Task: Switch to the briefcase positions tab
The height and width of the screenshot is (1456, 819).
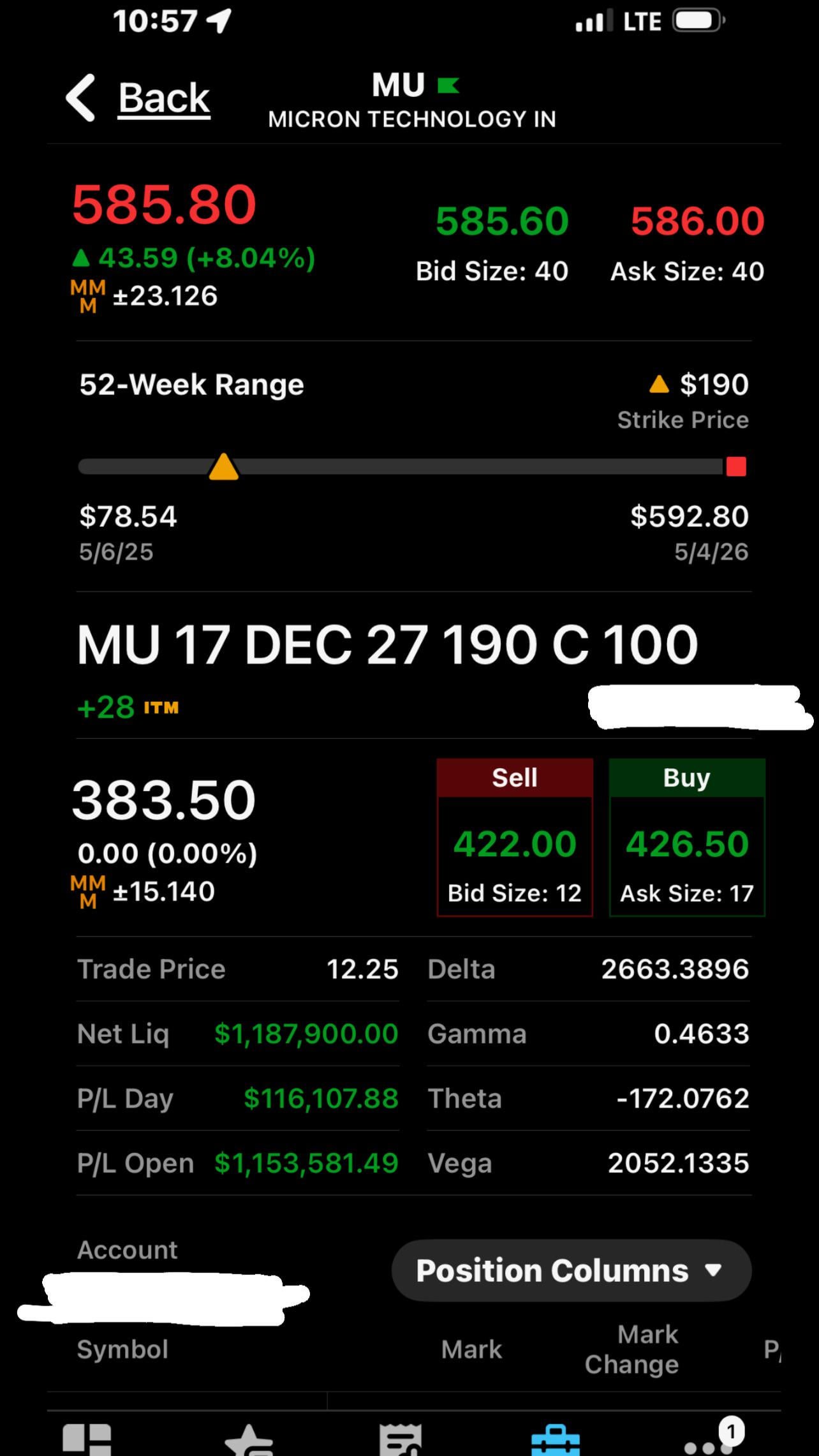Action: [x=556, y=1439]
